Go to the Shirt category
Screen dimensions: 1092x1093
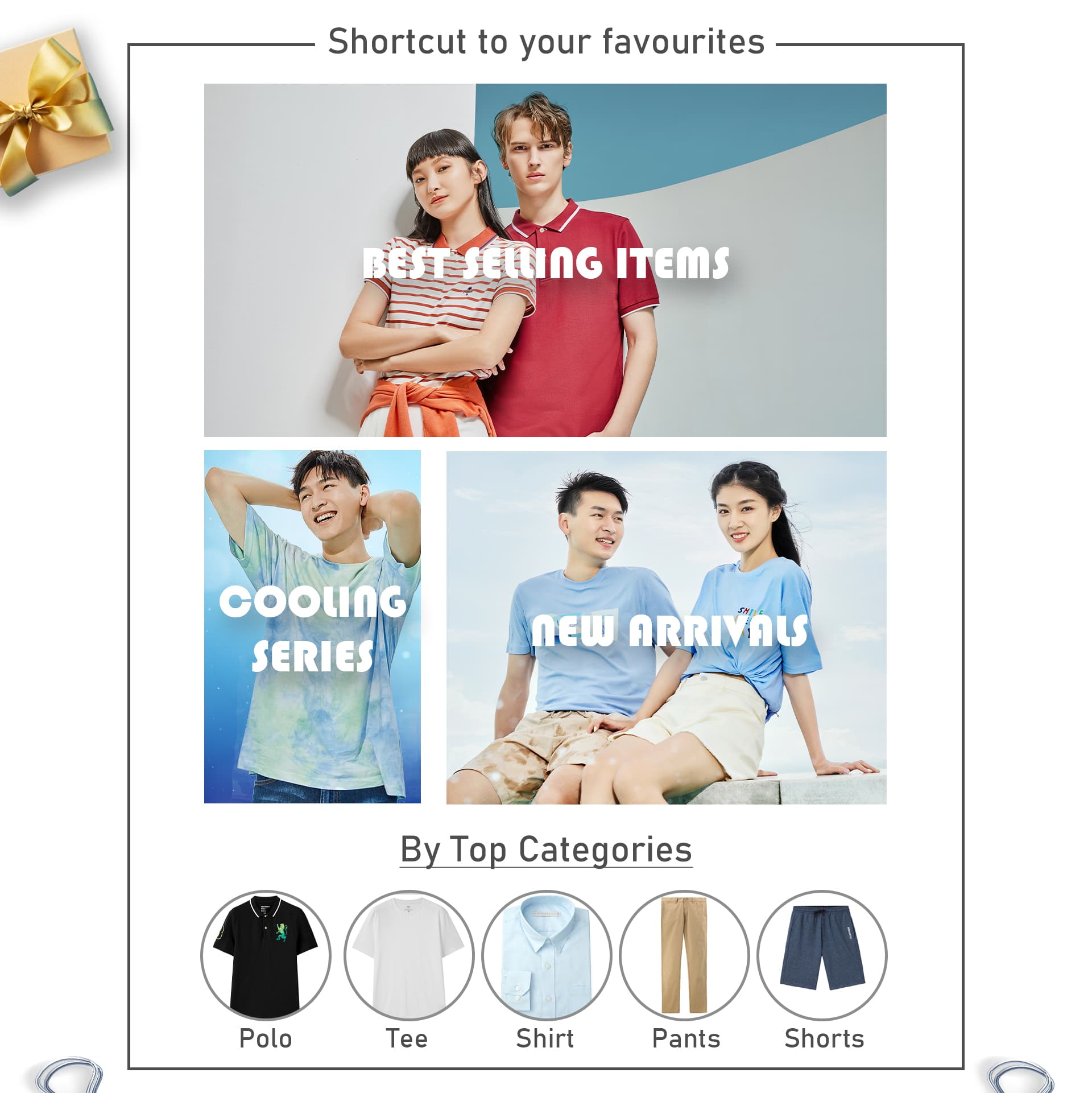(x=546, y=956)
